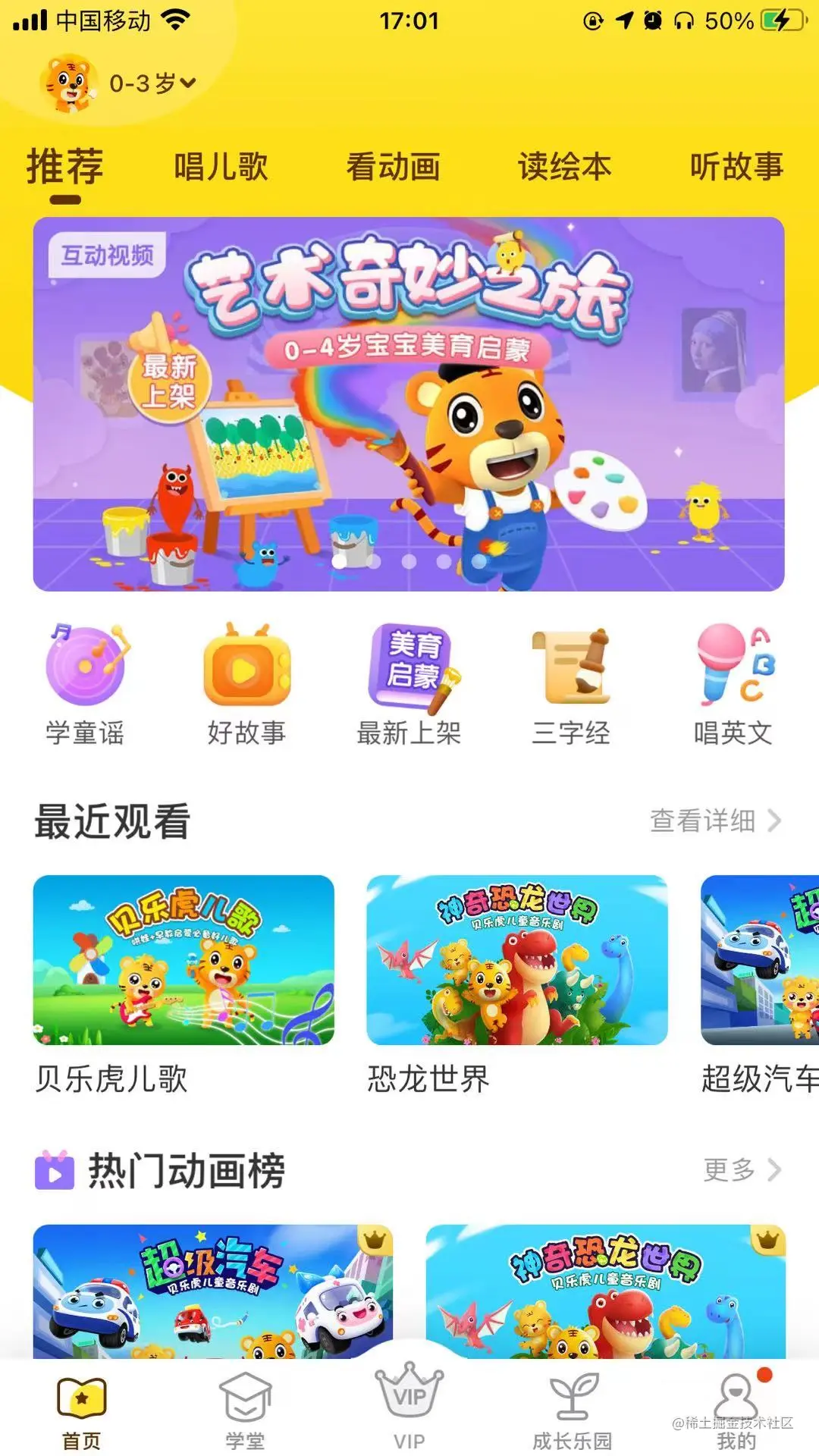The width and height of the screenshot is (819, 1456).
Task: Switch to the 看动画 tab
Action: 393,167
